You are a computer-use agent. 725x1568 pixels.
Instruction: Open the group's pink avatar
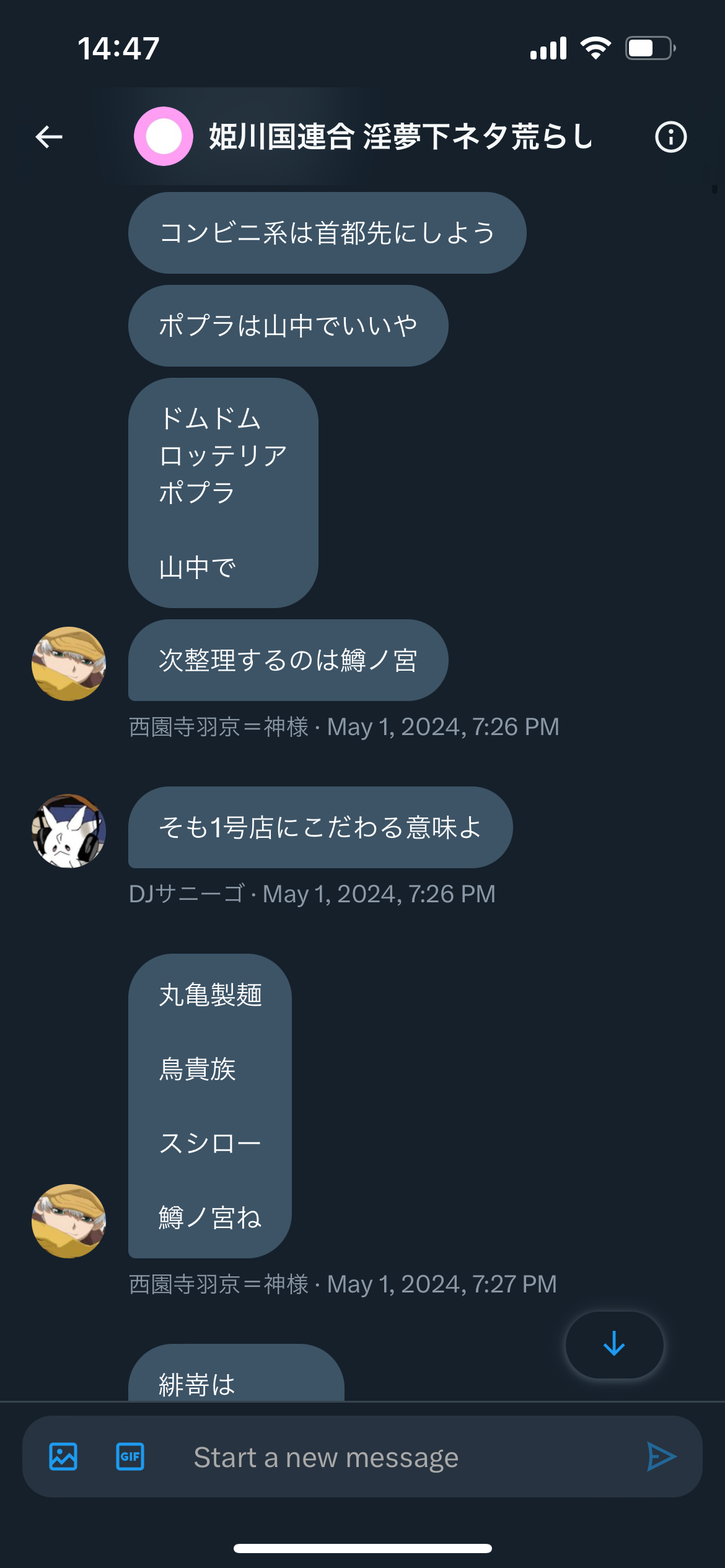(164, 136)
